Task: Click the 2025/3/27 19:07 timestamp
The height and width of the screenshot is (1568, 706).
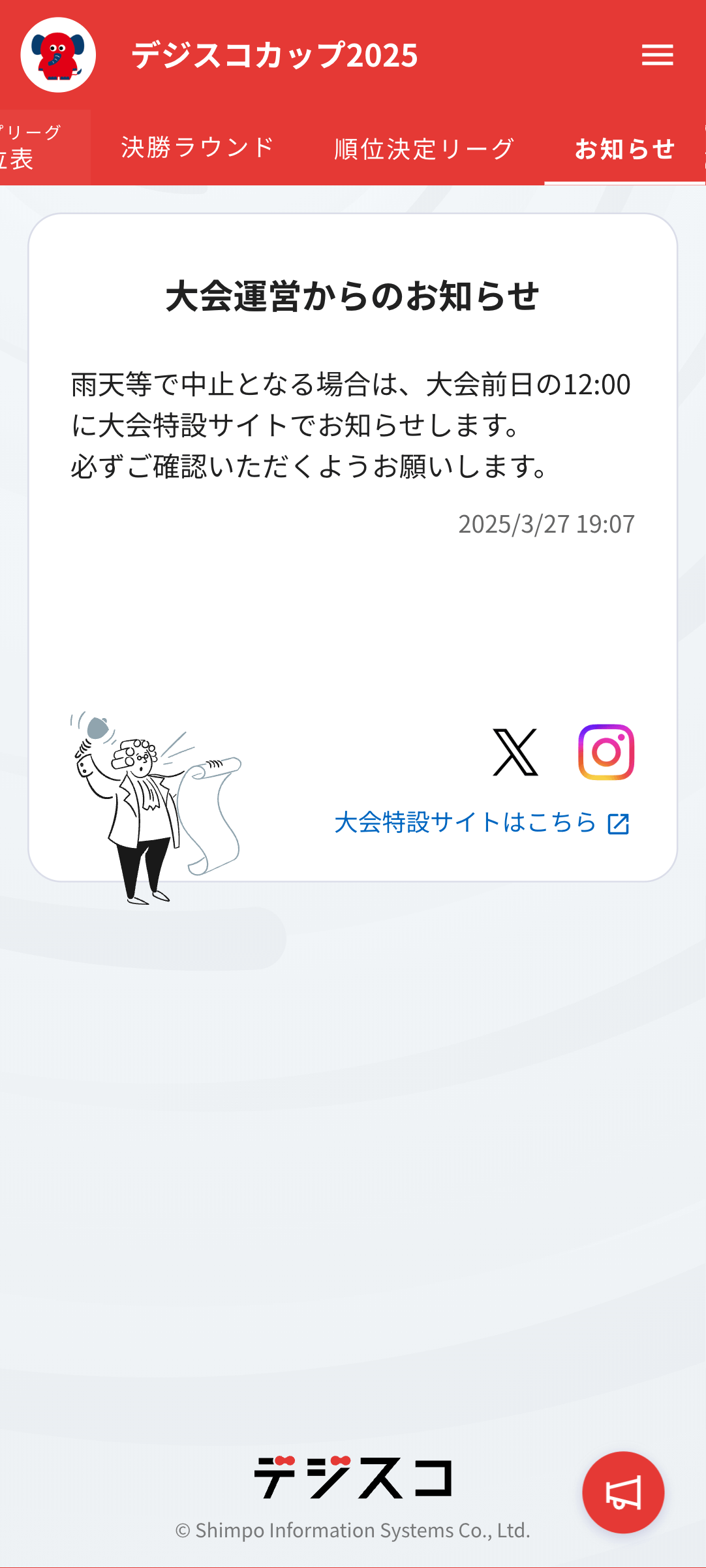Action: pos(547,524)
